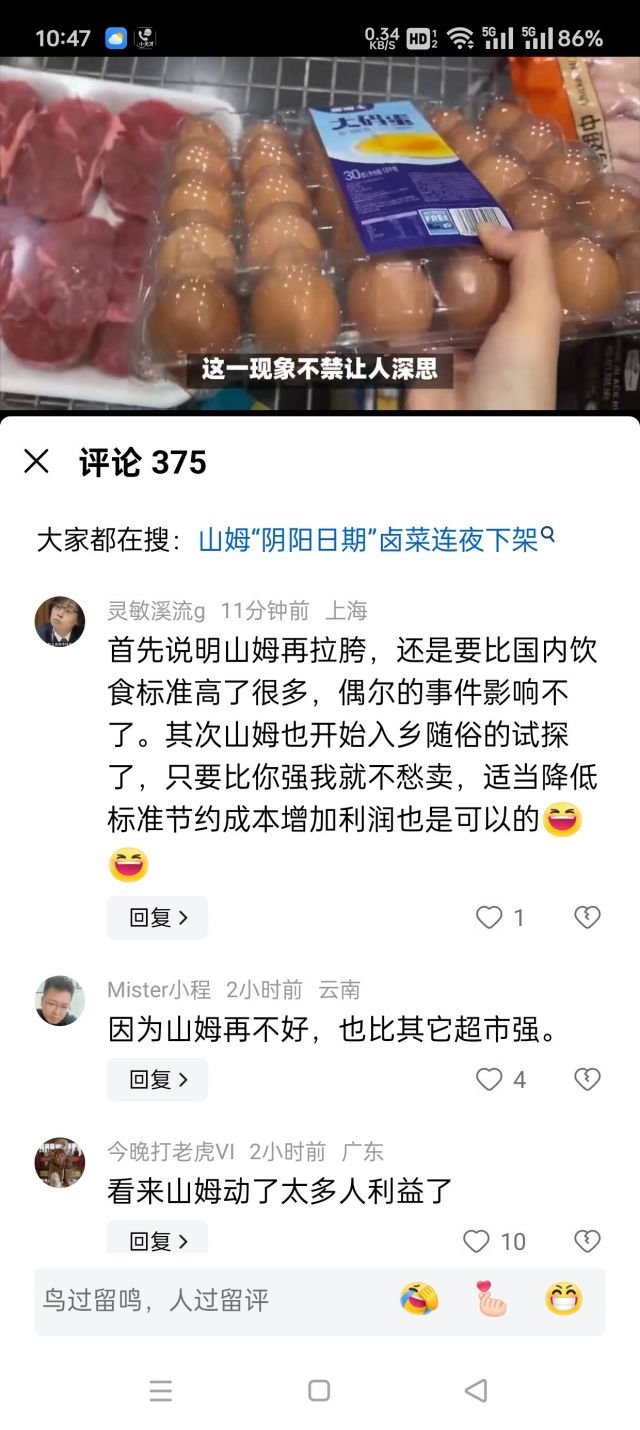Viewport: 640px width, 1430px height.
Task: Dislike 灵敏溪流g's comment
Action: 587,917
